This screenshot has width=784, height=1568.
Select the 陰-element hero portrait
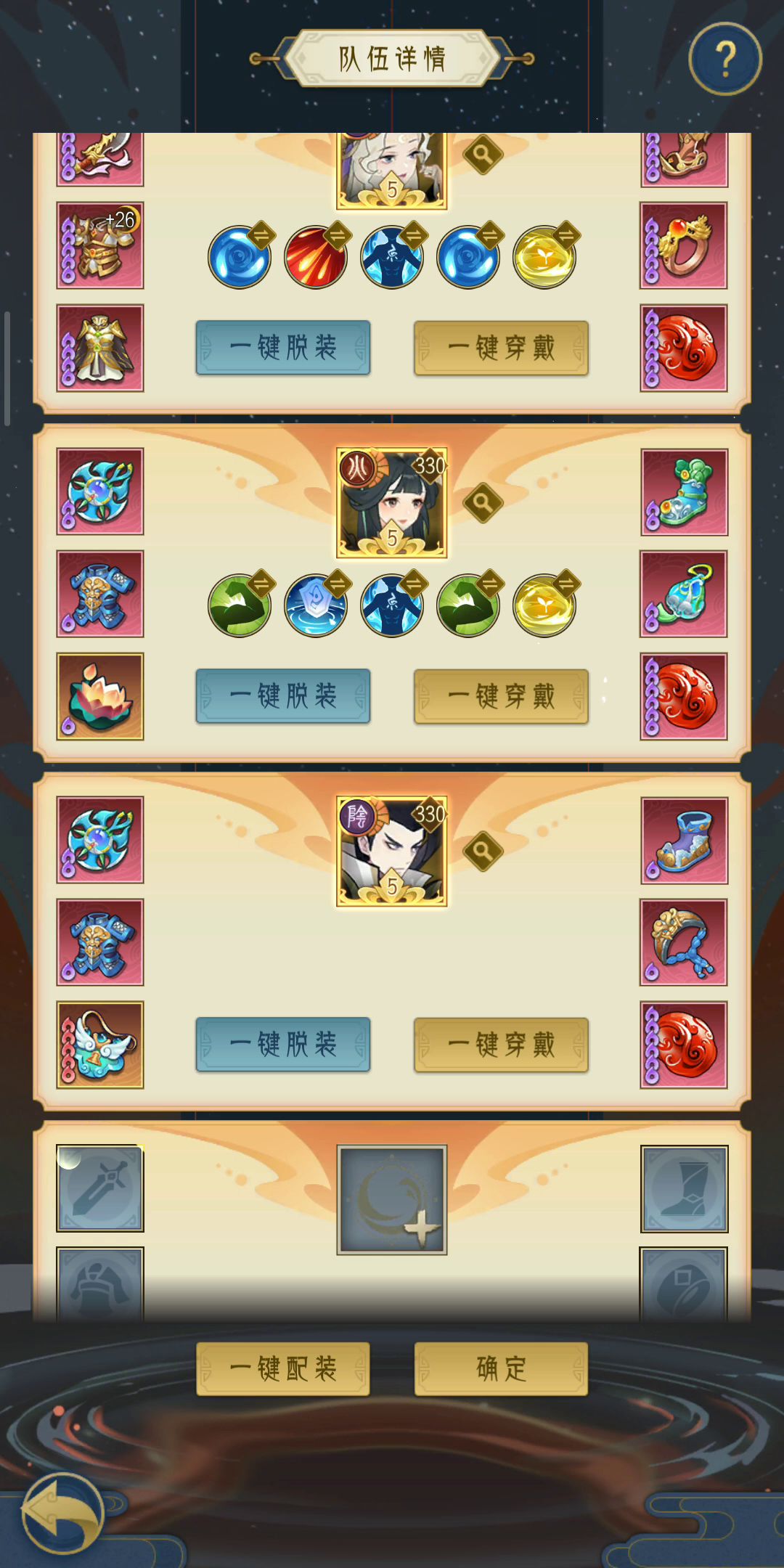point(392,852)
